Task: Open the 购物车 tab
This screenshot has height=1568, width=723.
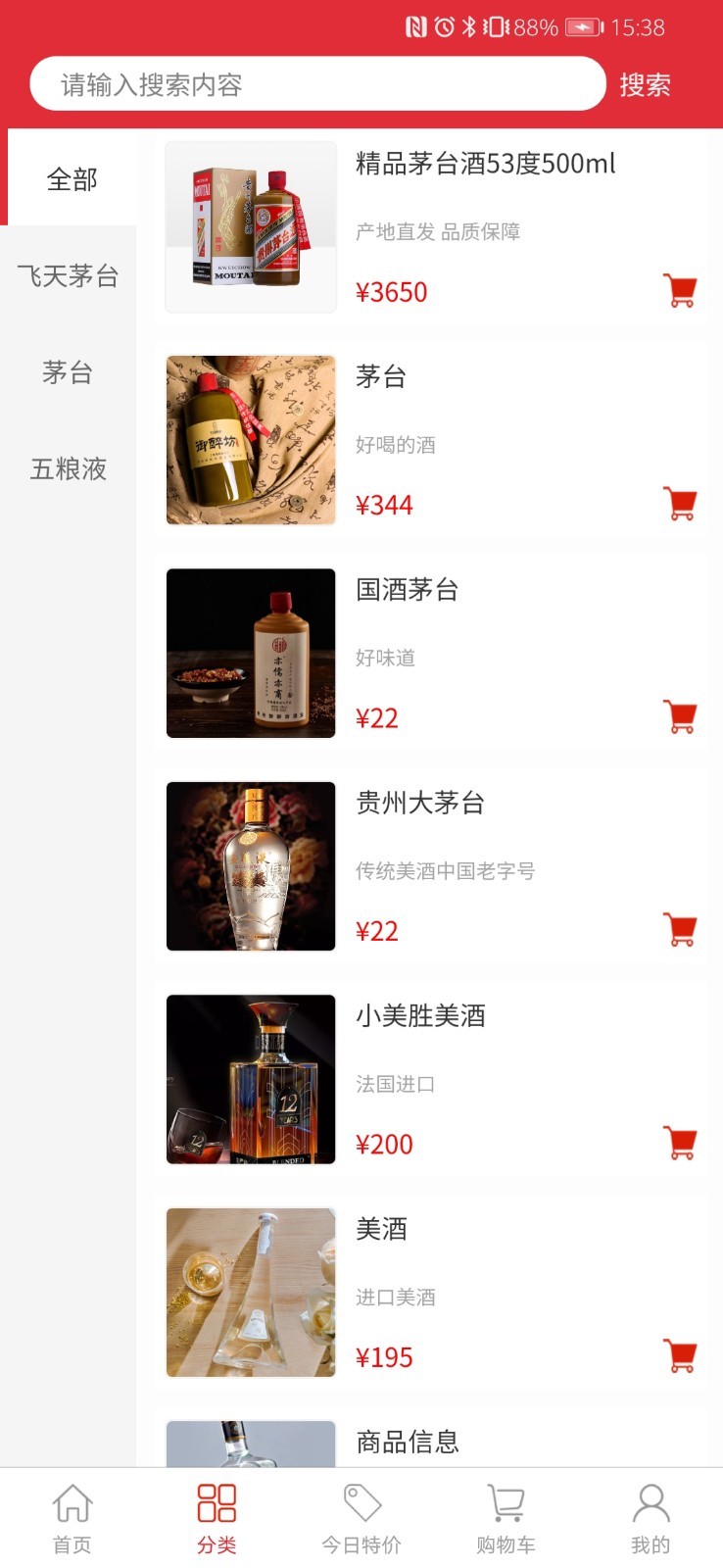Action: [506, 1518]
